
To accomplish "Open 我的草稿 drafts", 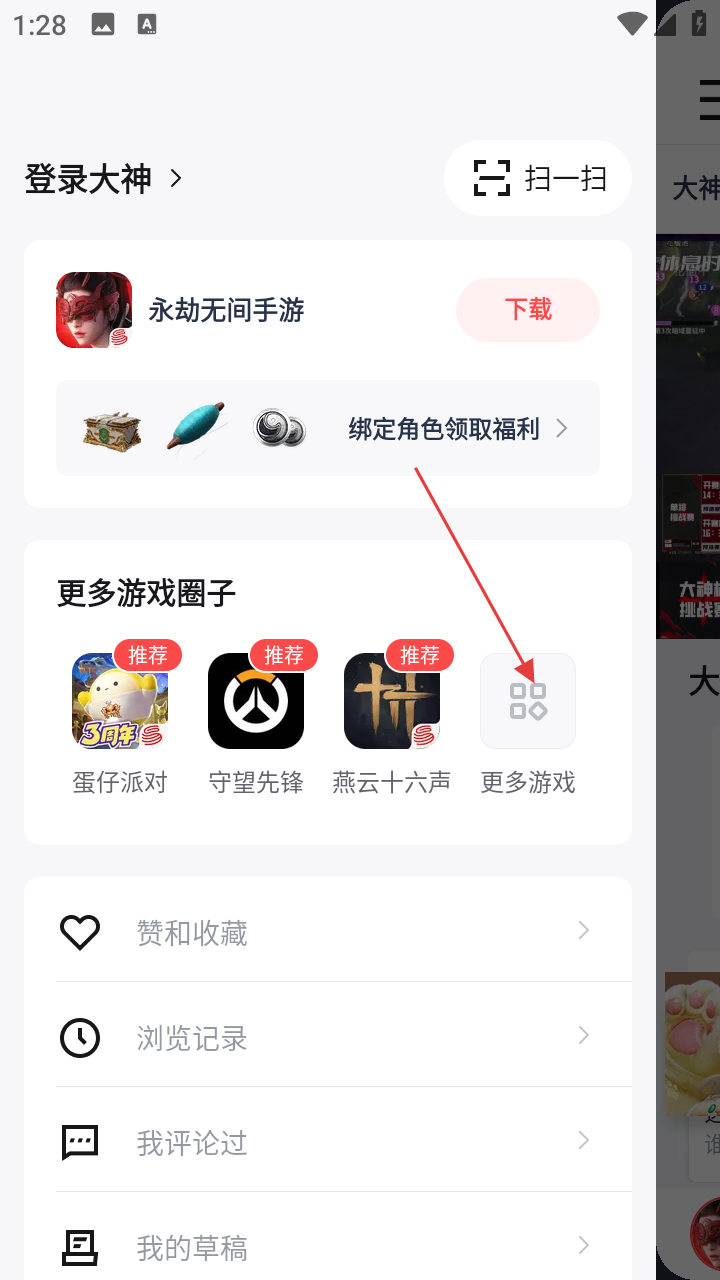I will pyautogui.click(x=328, y=1247).
